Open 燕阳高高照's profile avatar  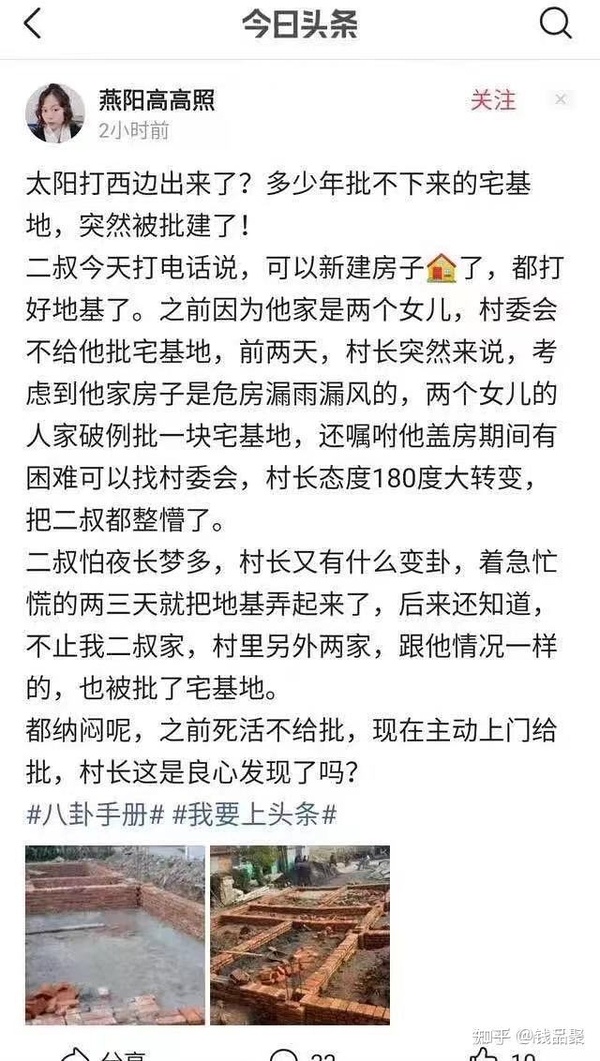coord(55,112)
